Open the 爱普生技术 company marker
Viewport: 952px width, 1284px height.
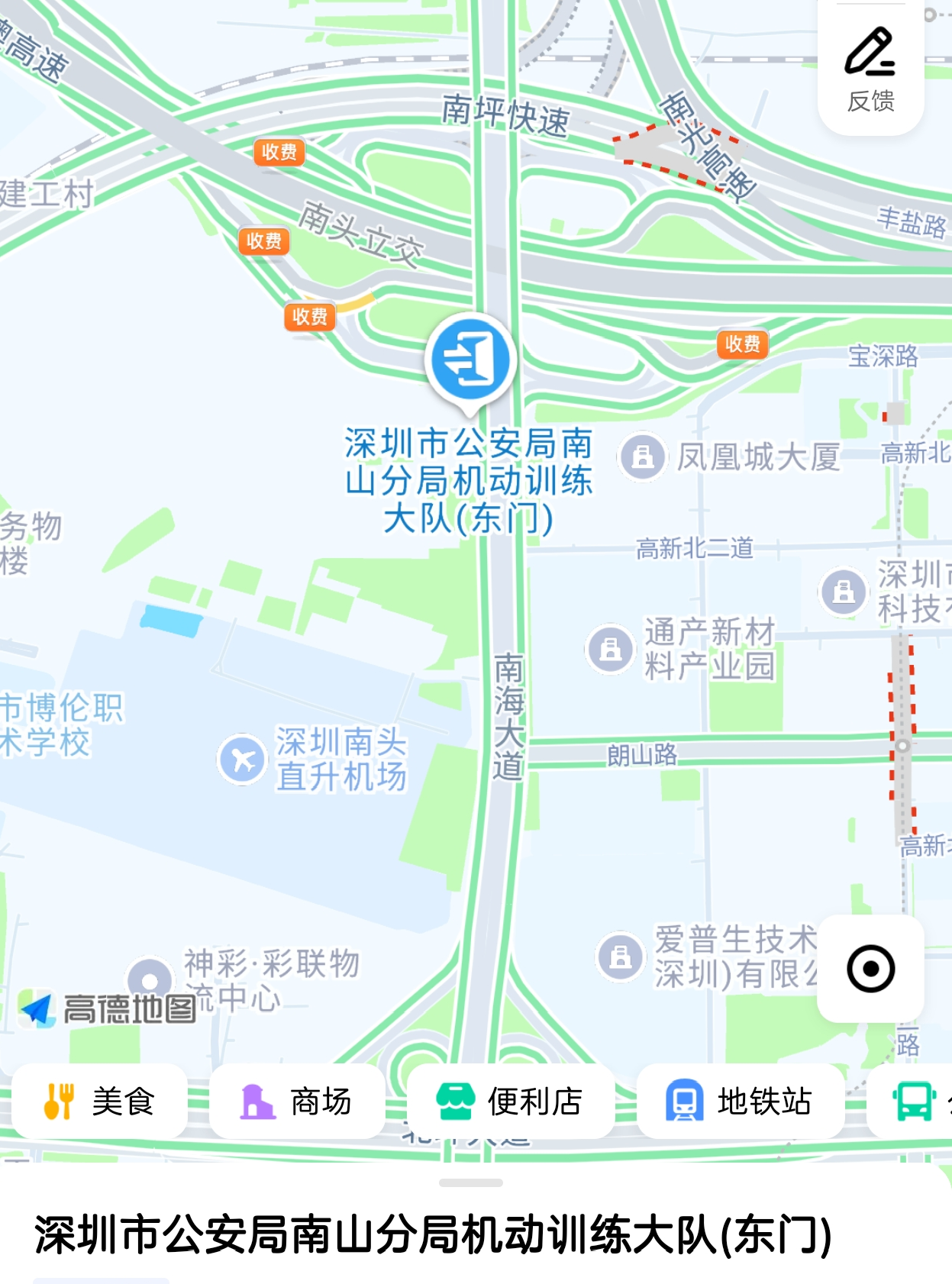[x=621, y=956]
